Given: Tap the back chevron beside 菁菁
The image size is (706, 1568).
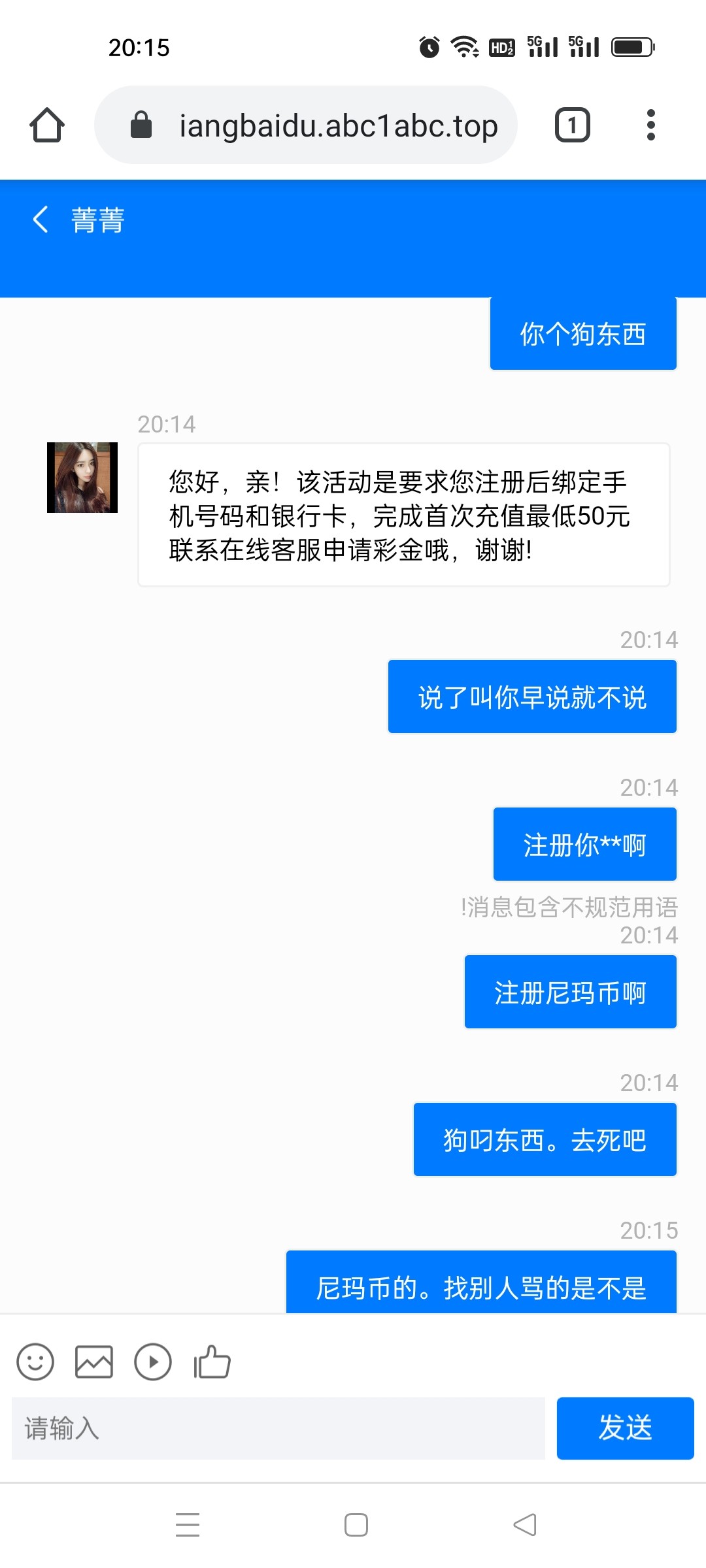Looking at the screenshot, I should 39,220.
